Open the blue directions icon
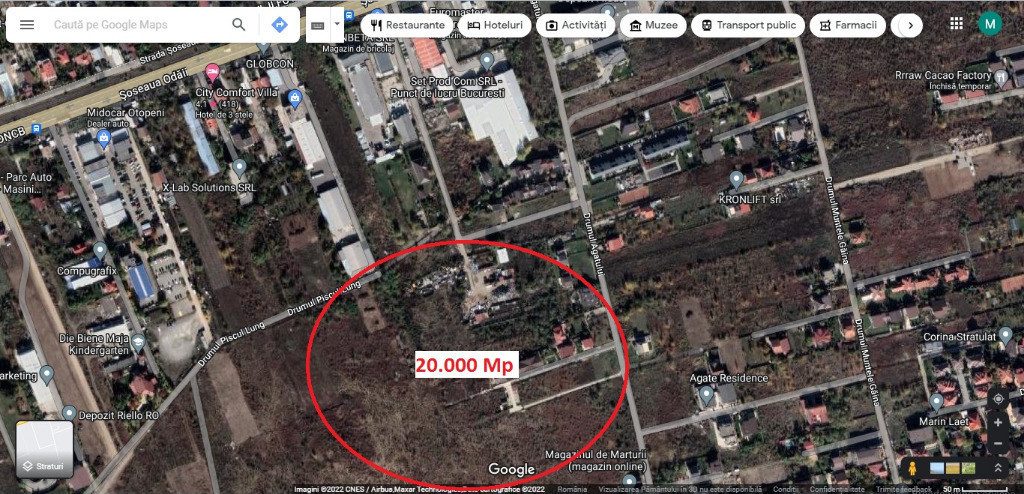Image resolution: width=1024 pixels, height=494 pixels. pos(279,24)
